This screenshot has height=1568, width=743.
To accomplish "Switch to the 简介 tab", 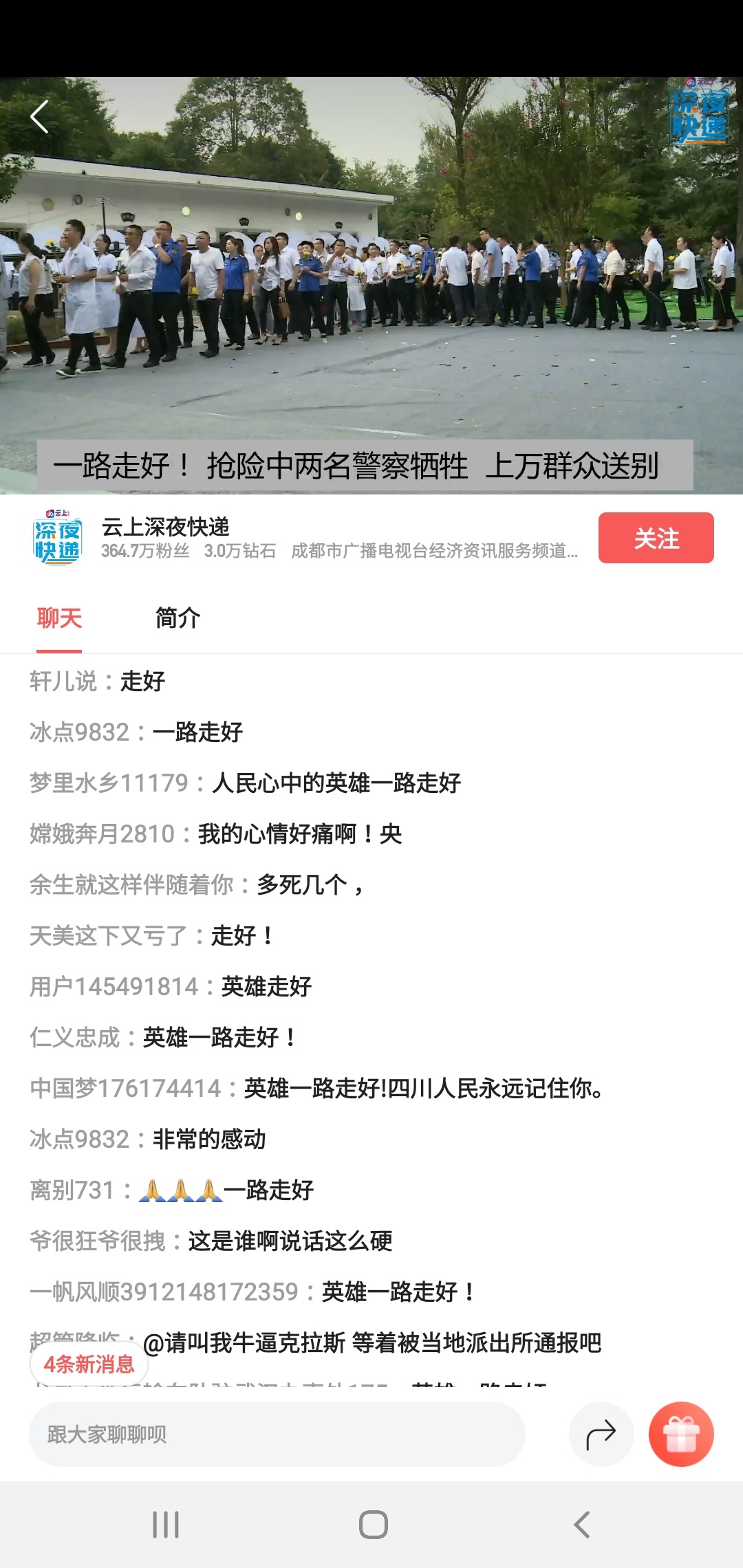I will tap(177, 618).
